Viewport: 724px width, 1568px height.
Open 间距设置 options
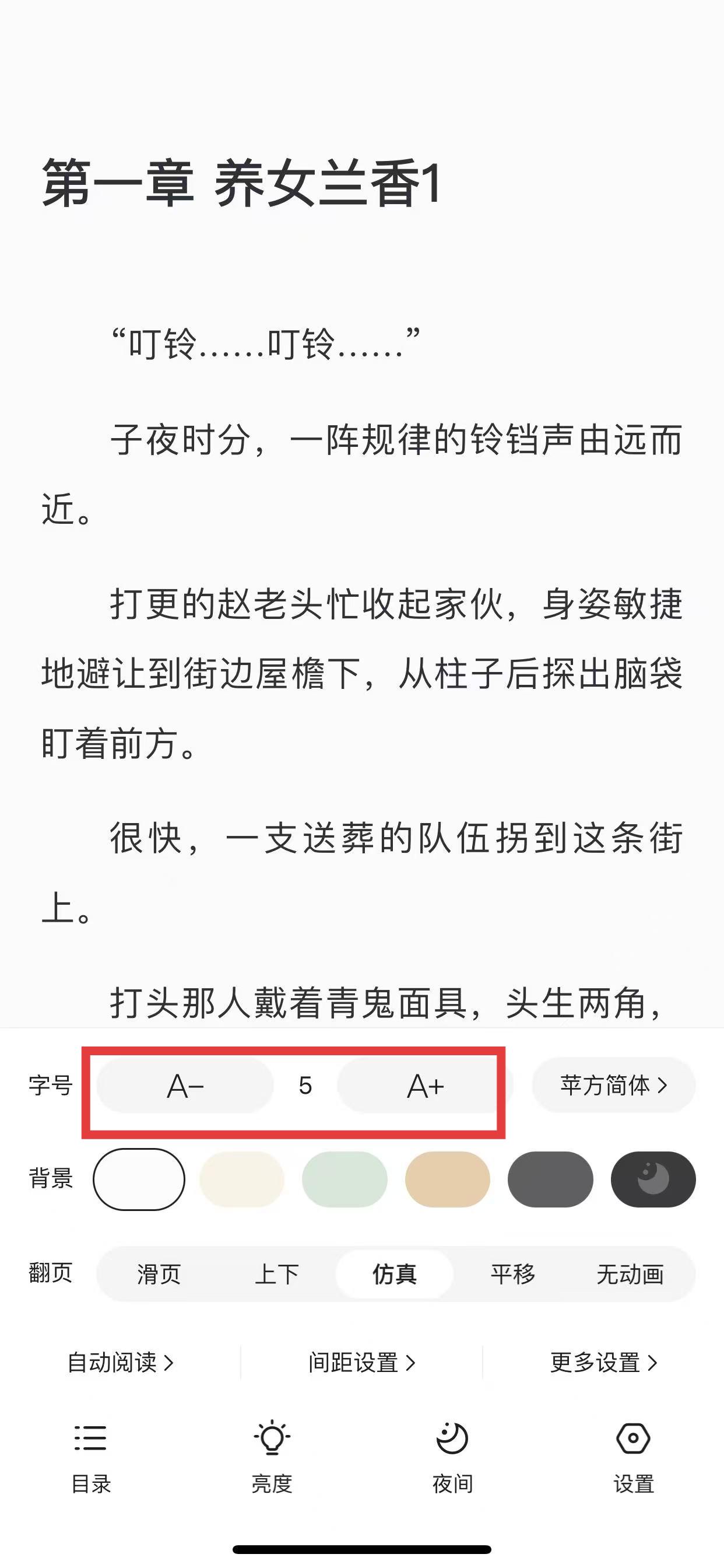361,1362
